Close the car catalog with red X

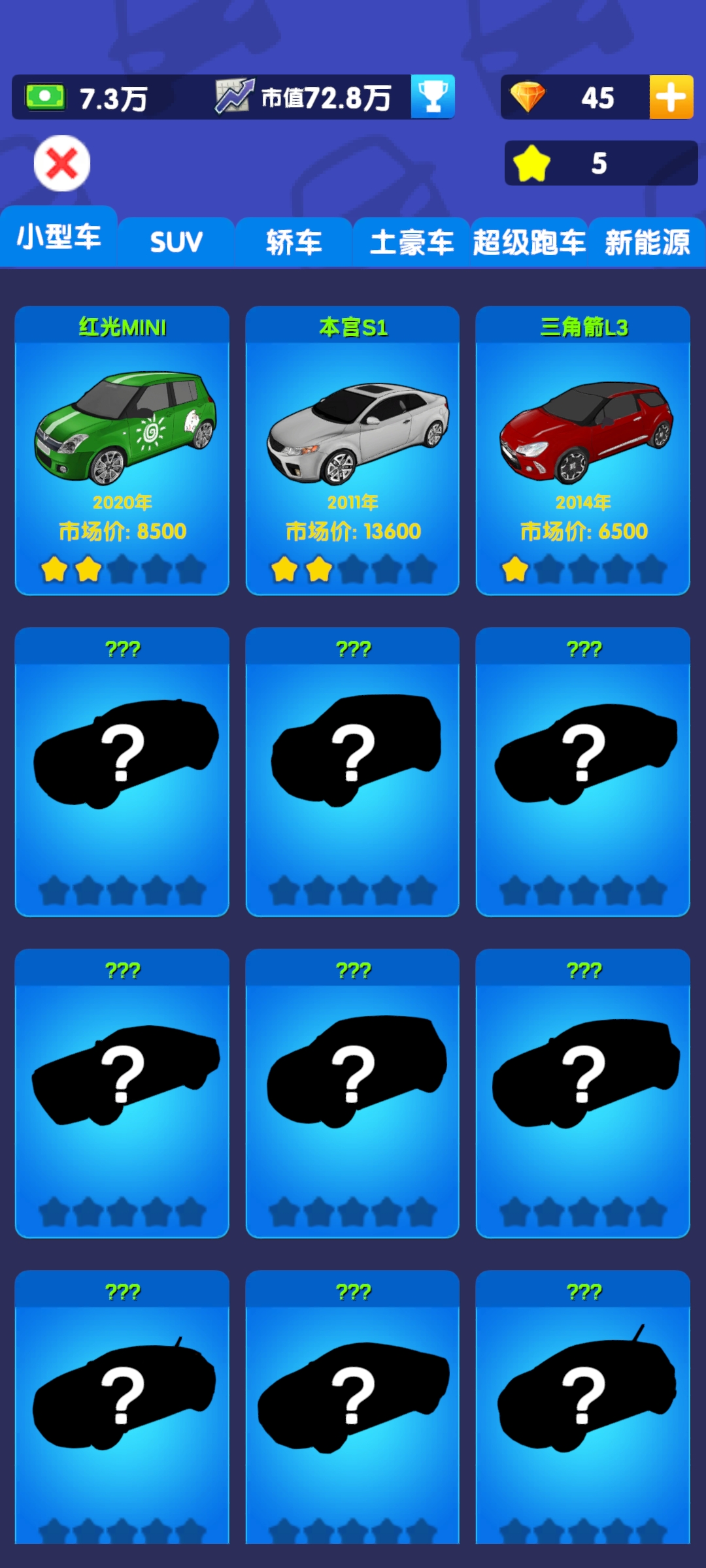point(62,163)
